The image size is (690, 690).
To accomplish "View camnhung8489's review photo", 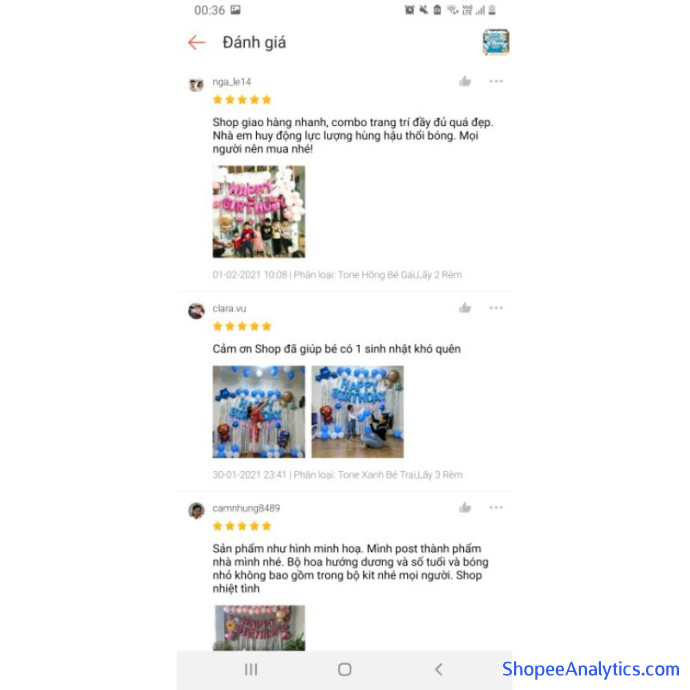I will [258, 627].
